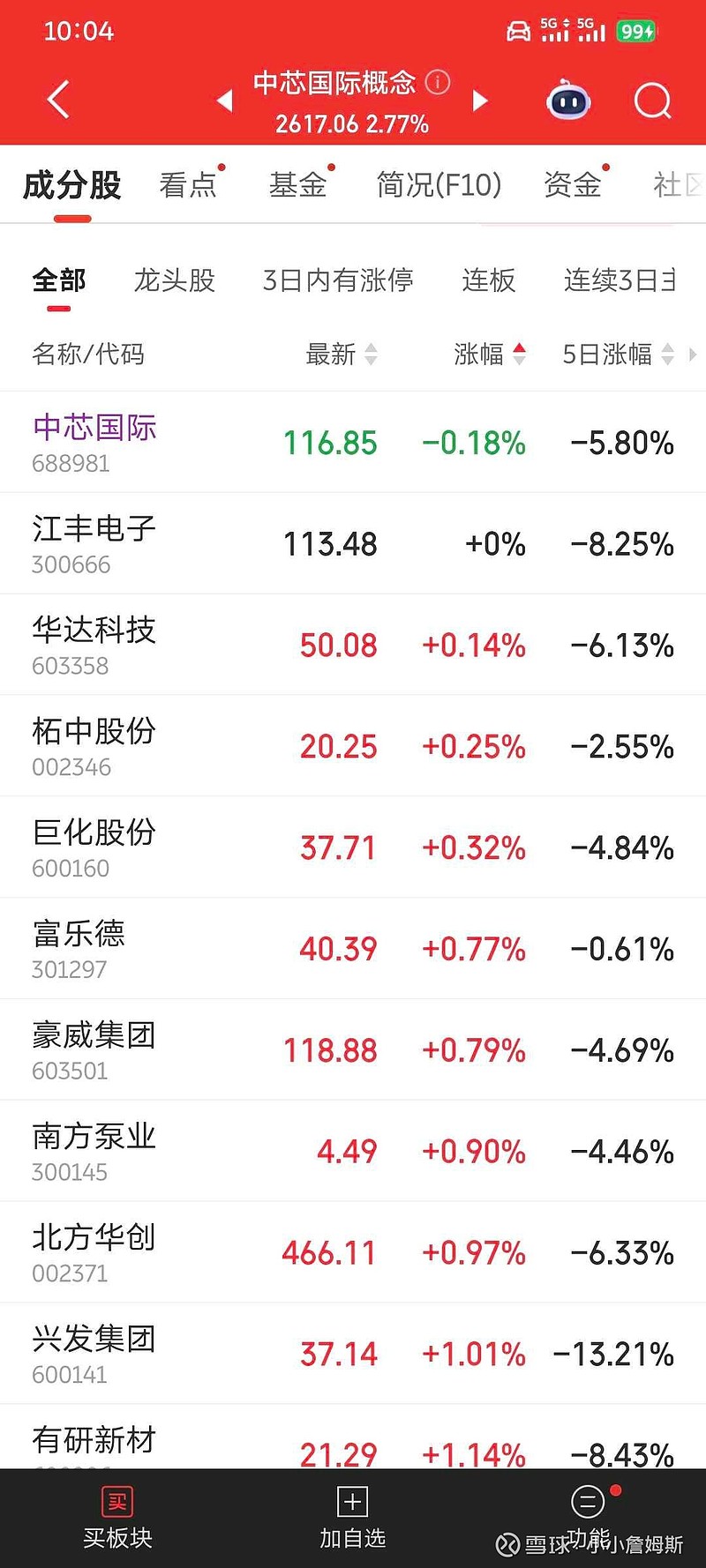View 豪威集团 stock details
The image size is (706, 1568).
[94, 1049]
